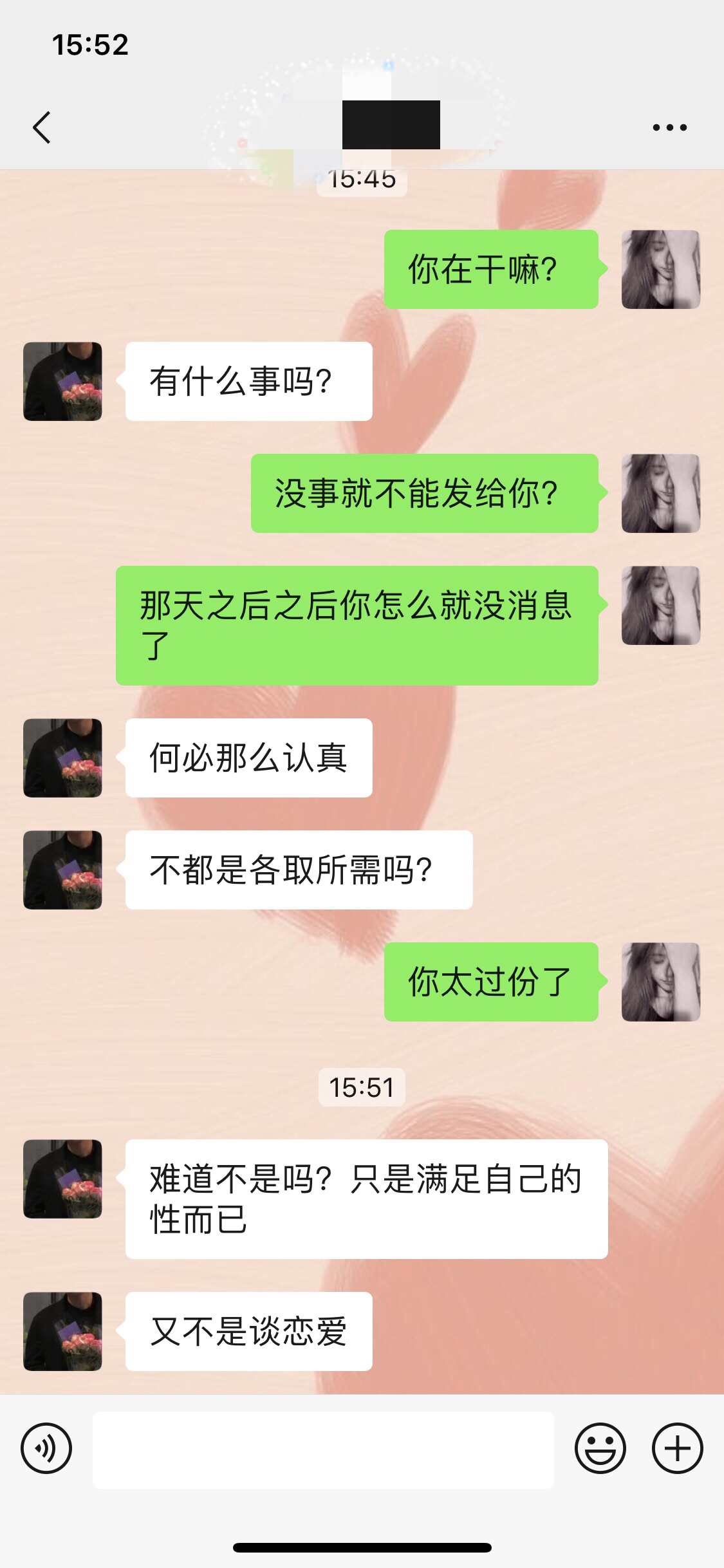Go back to the chat list

click(42, 127)
